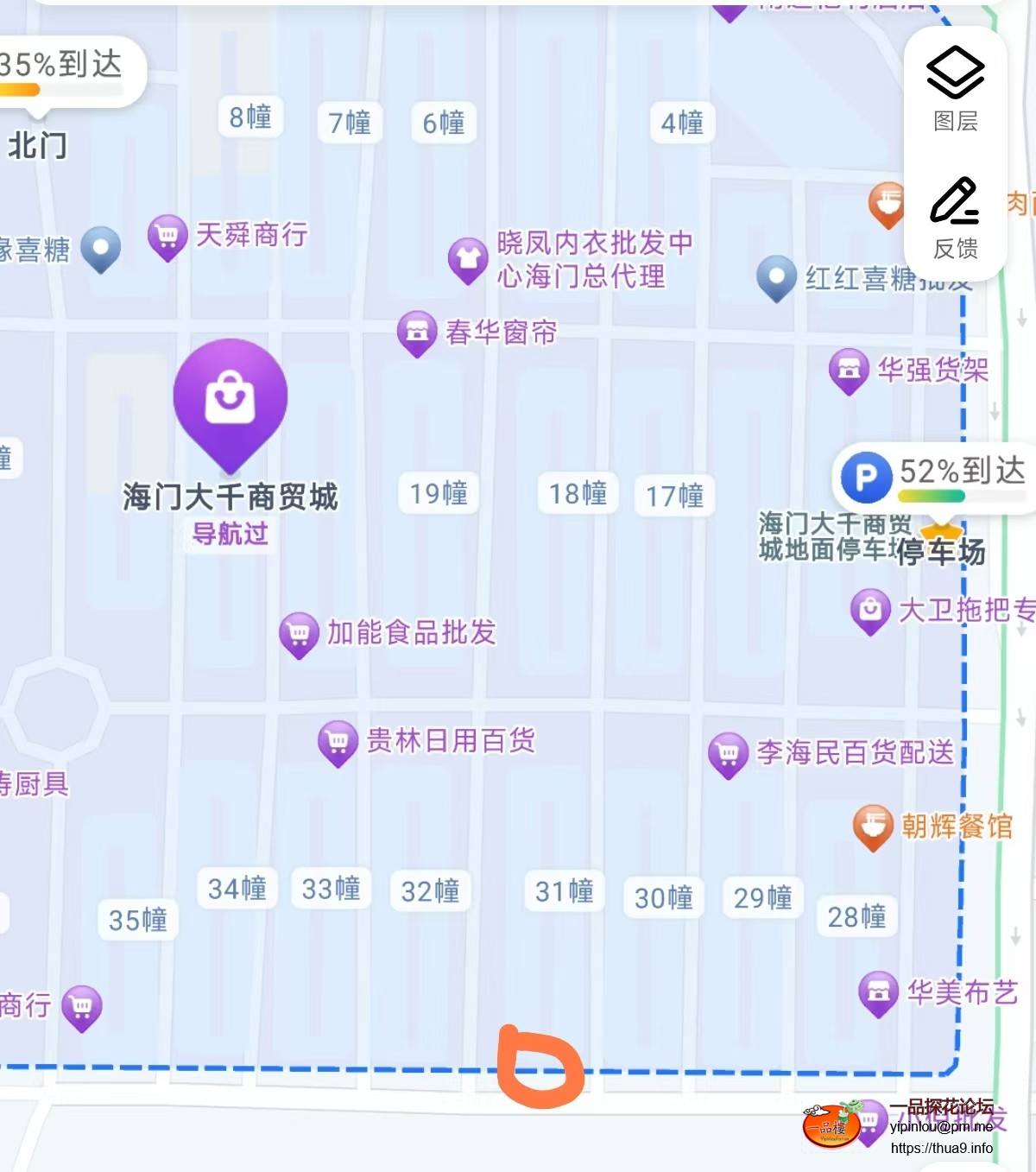Select the 19幢 building label
The width and height of the screenshot is (1036, 1172).
[x=438, y=493]
